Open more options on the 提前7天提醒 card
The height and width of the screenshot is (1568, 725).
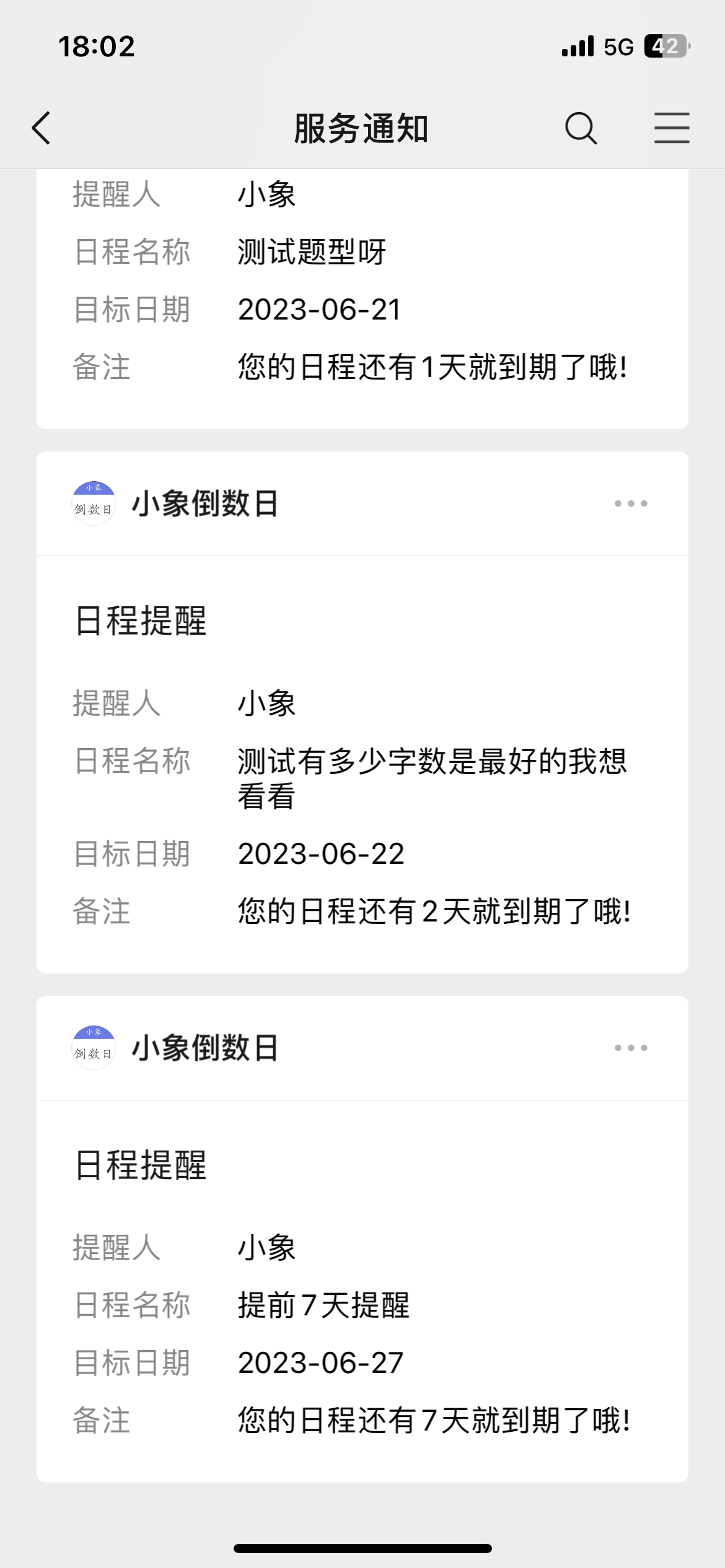tap(631, 1048)
